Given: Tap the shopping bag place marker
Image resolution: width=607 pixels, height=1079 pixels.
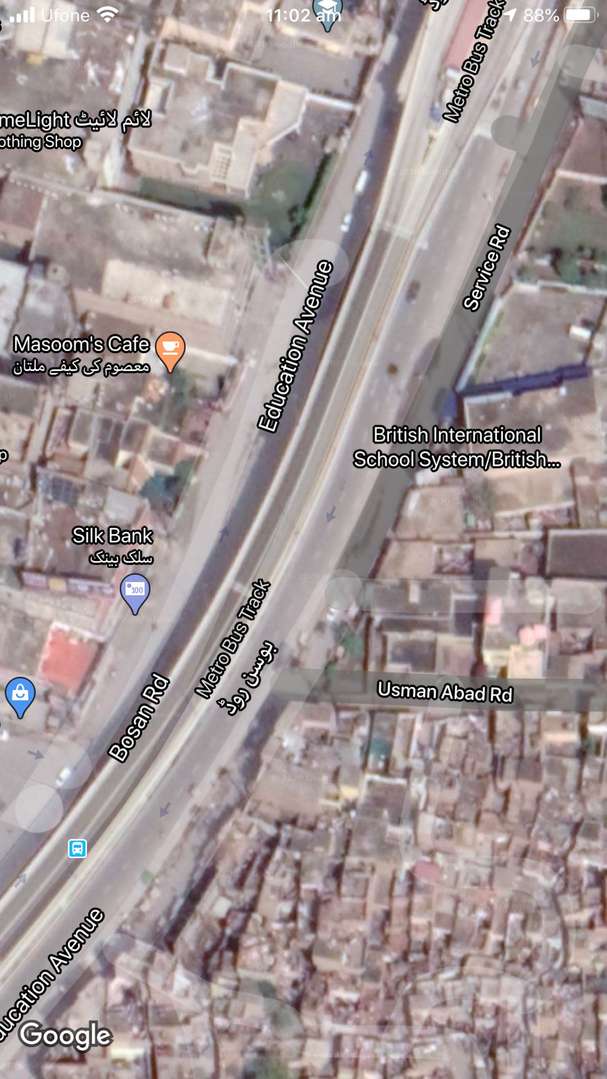Looking at the screenshot, I should point(19,698).
